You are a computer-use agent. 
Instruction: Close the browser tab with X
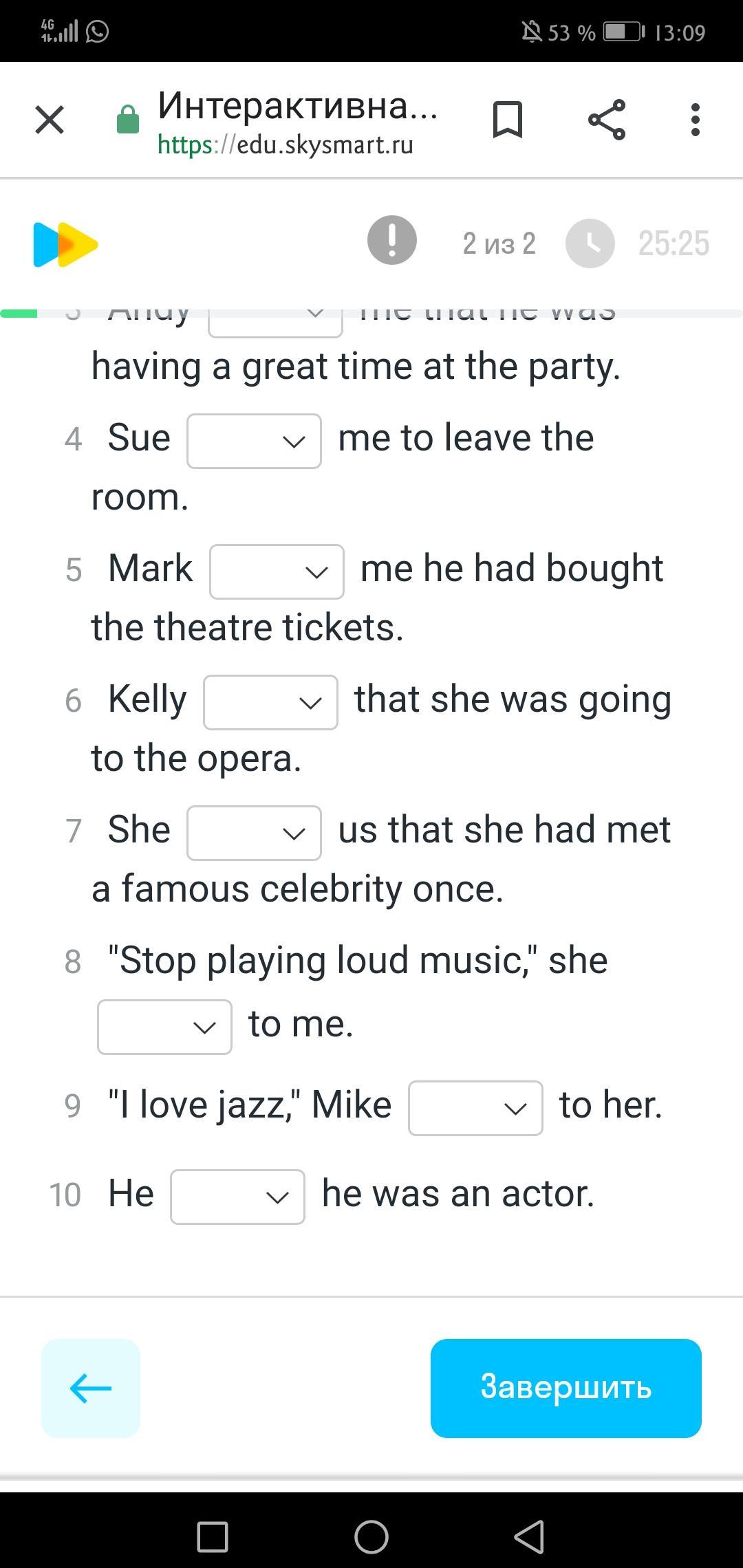50,120
